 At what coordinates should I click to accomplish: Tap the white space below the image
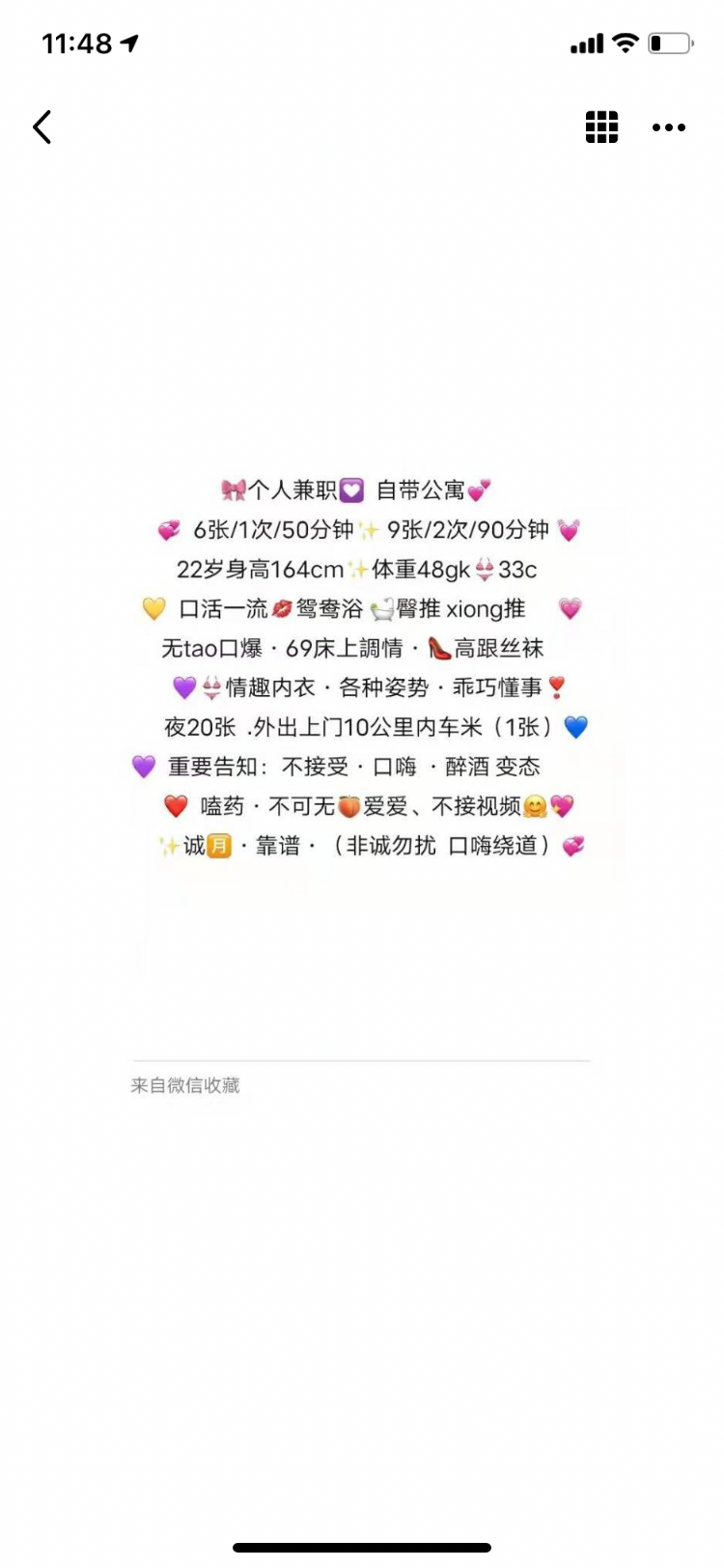(x=362, y=1255)
